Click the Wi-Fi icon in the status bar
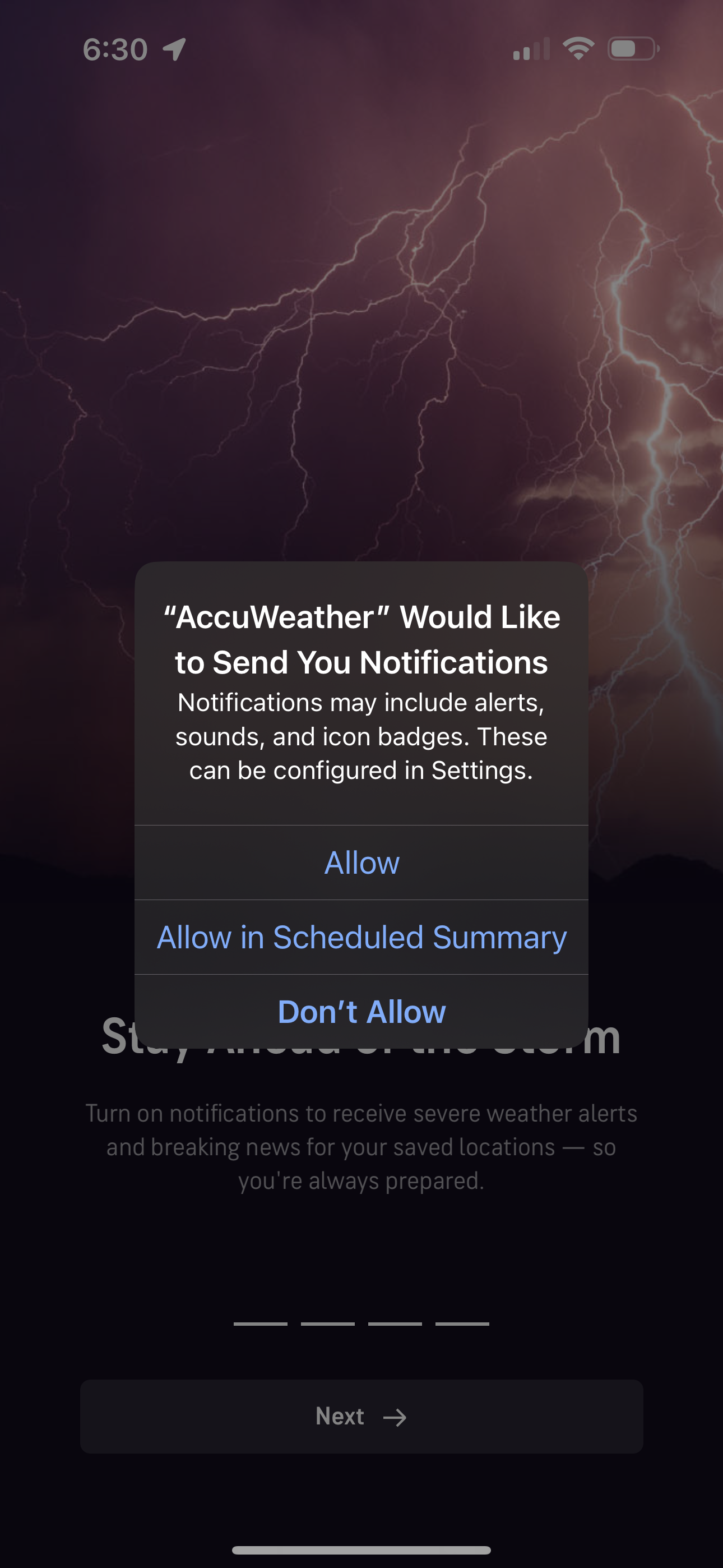The height and width of the screenshot is (1568, 723). tap(577, 49)
